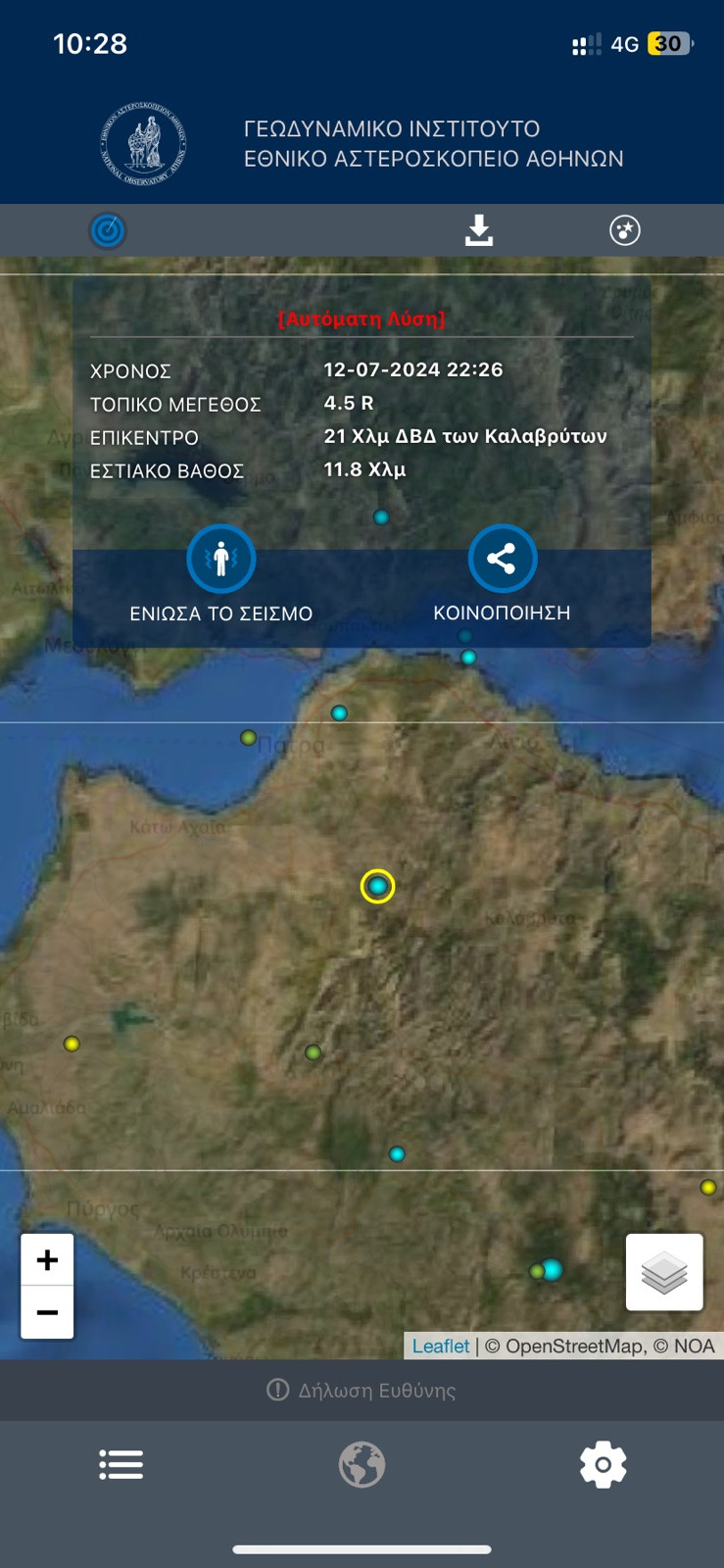Open the Δήλωση Ευθύνης disclaimer
724x1568 pixels.
[x=362, y=1390]
